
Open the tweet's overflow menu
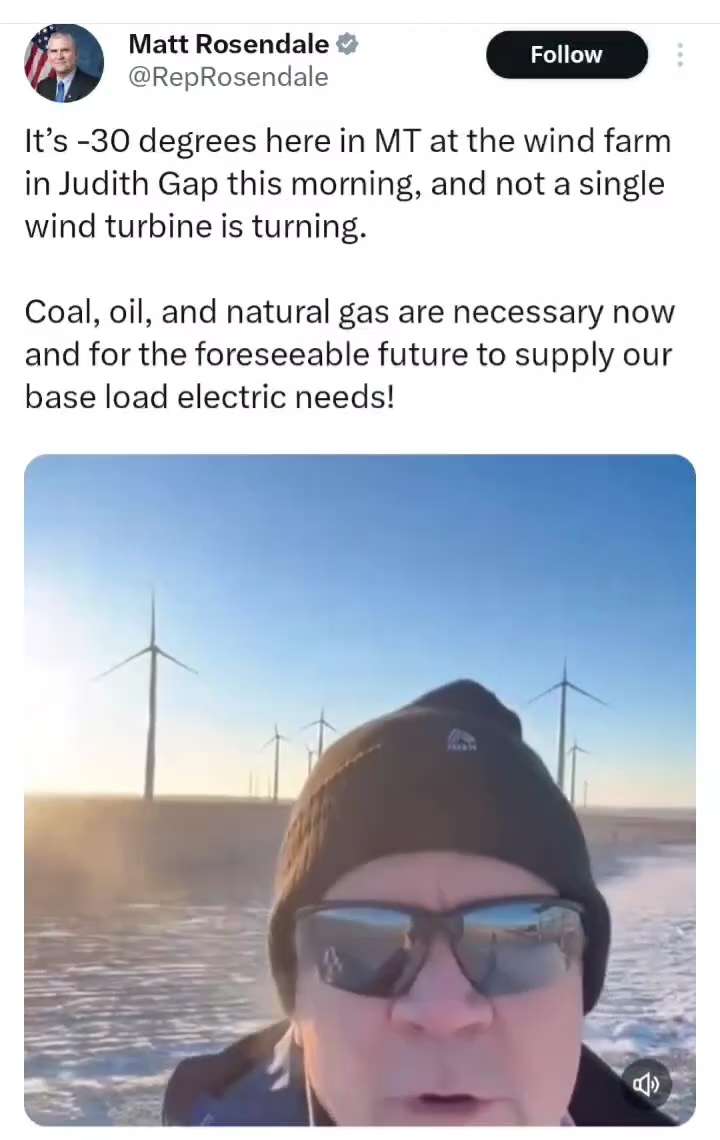[680, 55]
